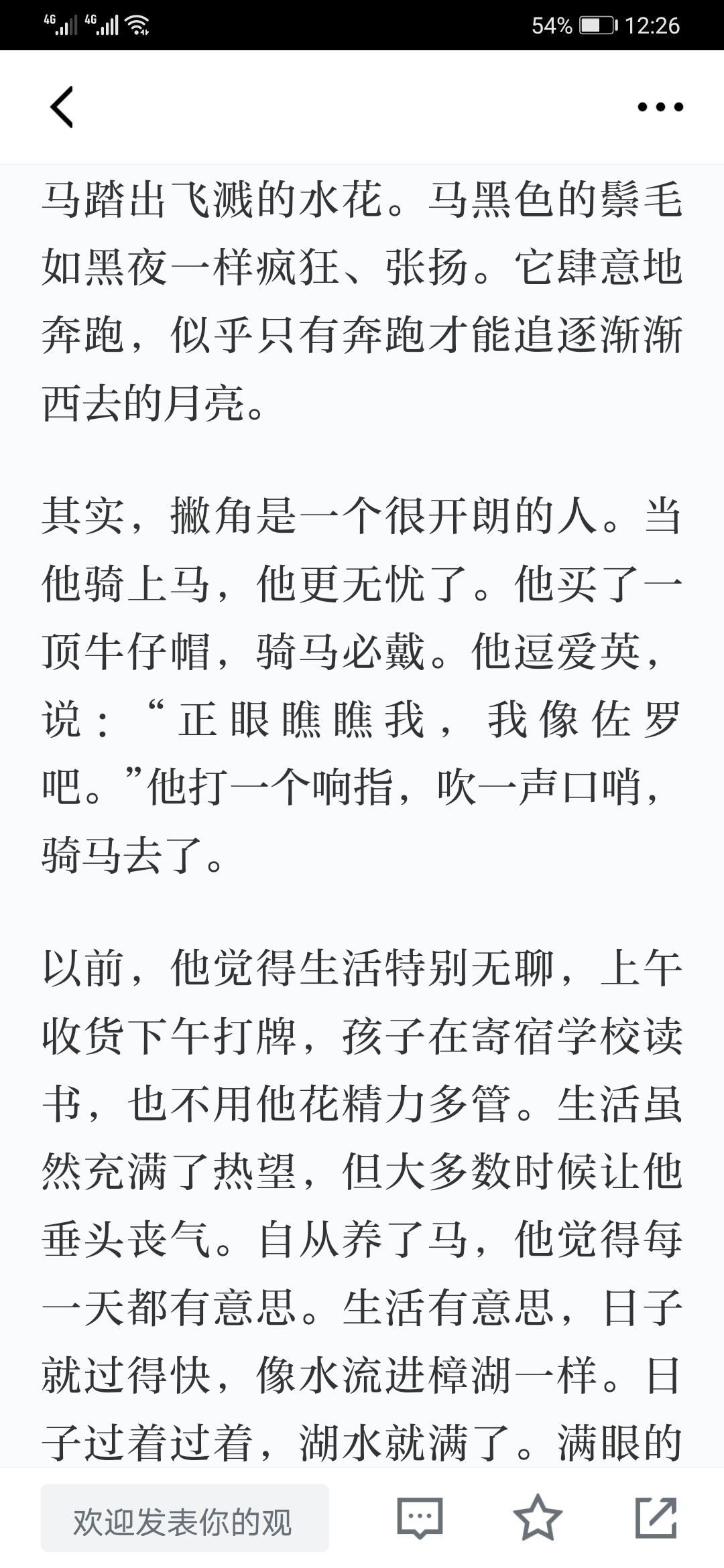This screenshot has width=724, height=1568.
Task: Open the three-dot overflow menu
Action: [x=660, y=107]
